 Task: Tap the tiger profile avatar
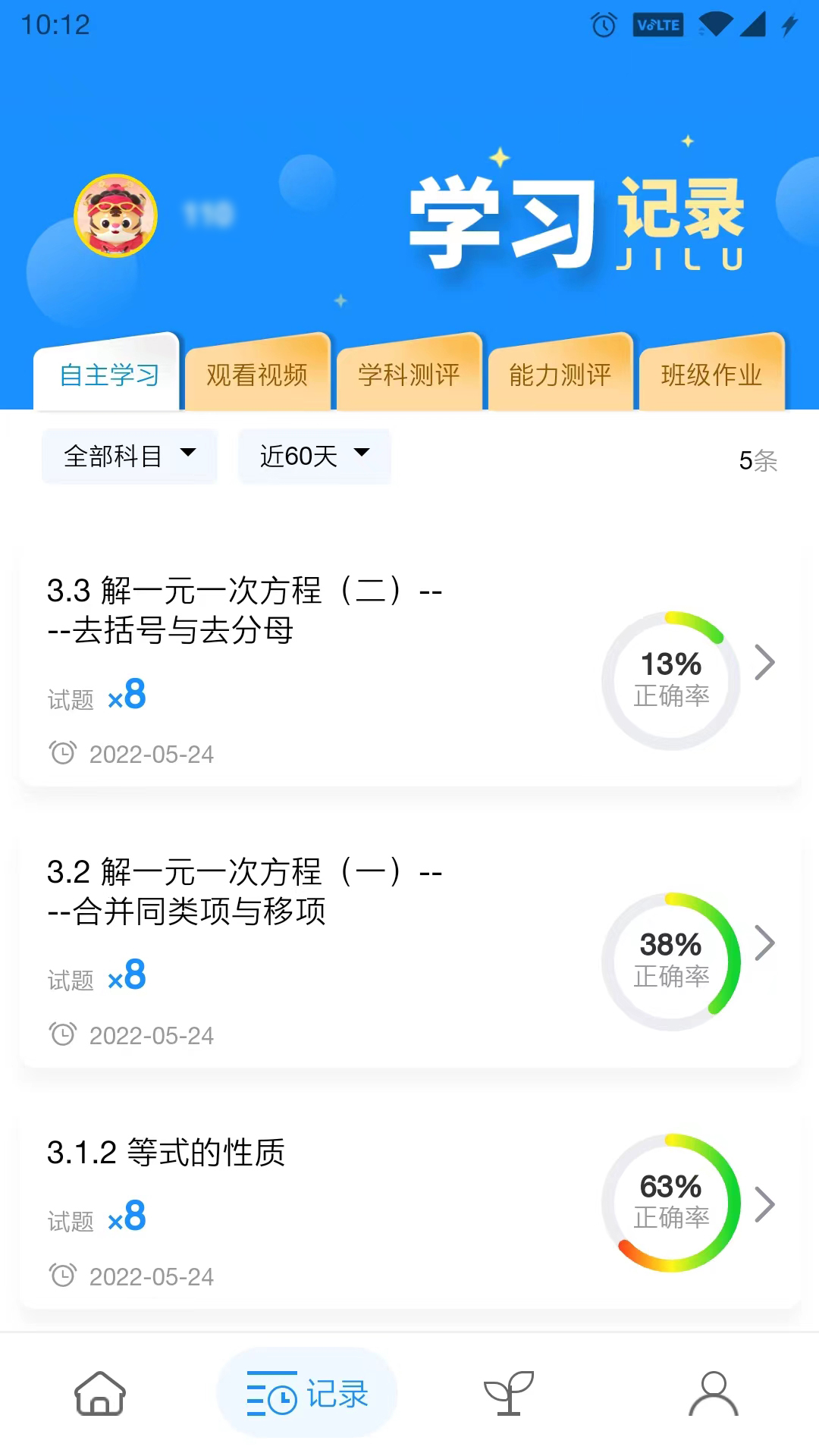pos(115,216)
